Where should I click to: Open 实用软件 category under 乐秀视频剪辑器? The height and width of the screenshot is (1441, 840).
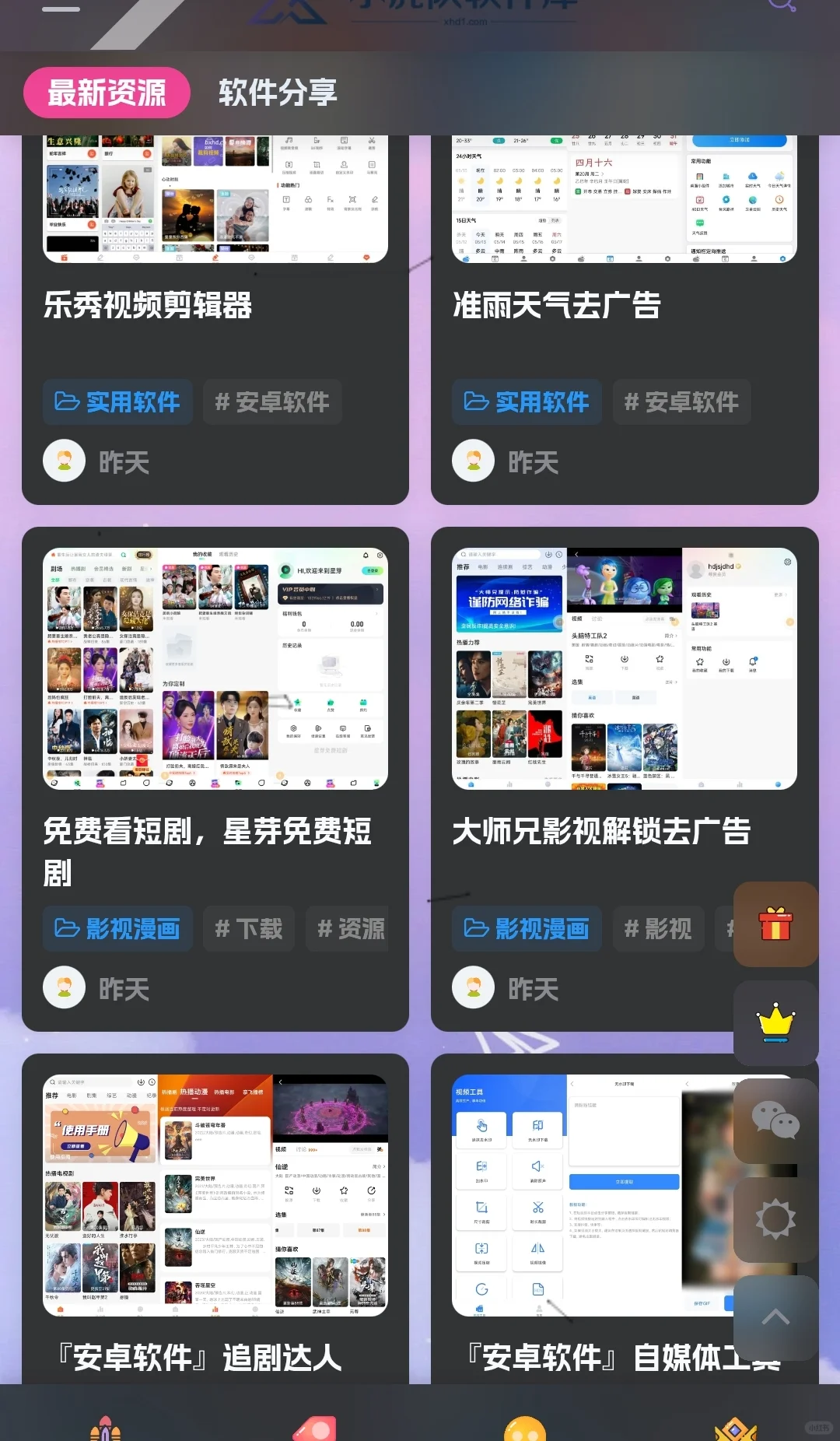click(x=117, y=402)
